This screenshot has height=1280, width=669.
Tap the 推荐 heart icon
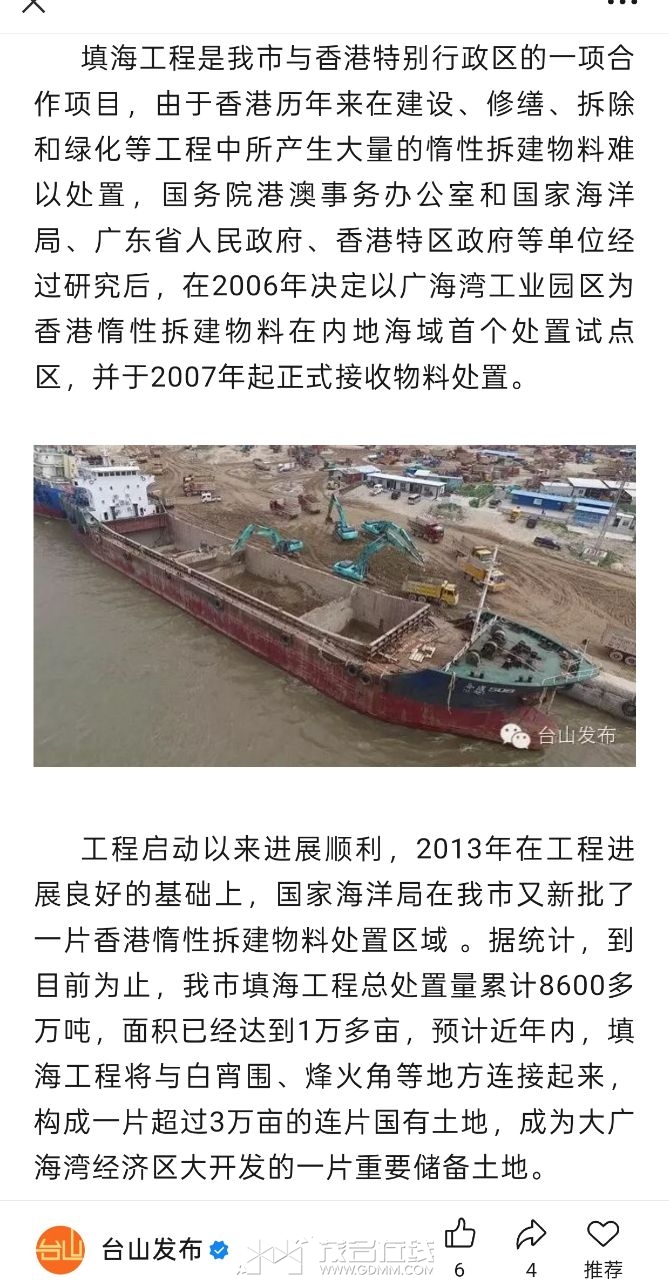point(603,1236)
